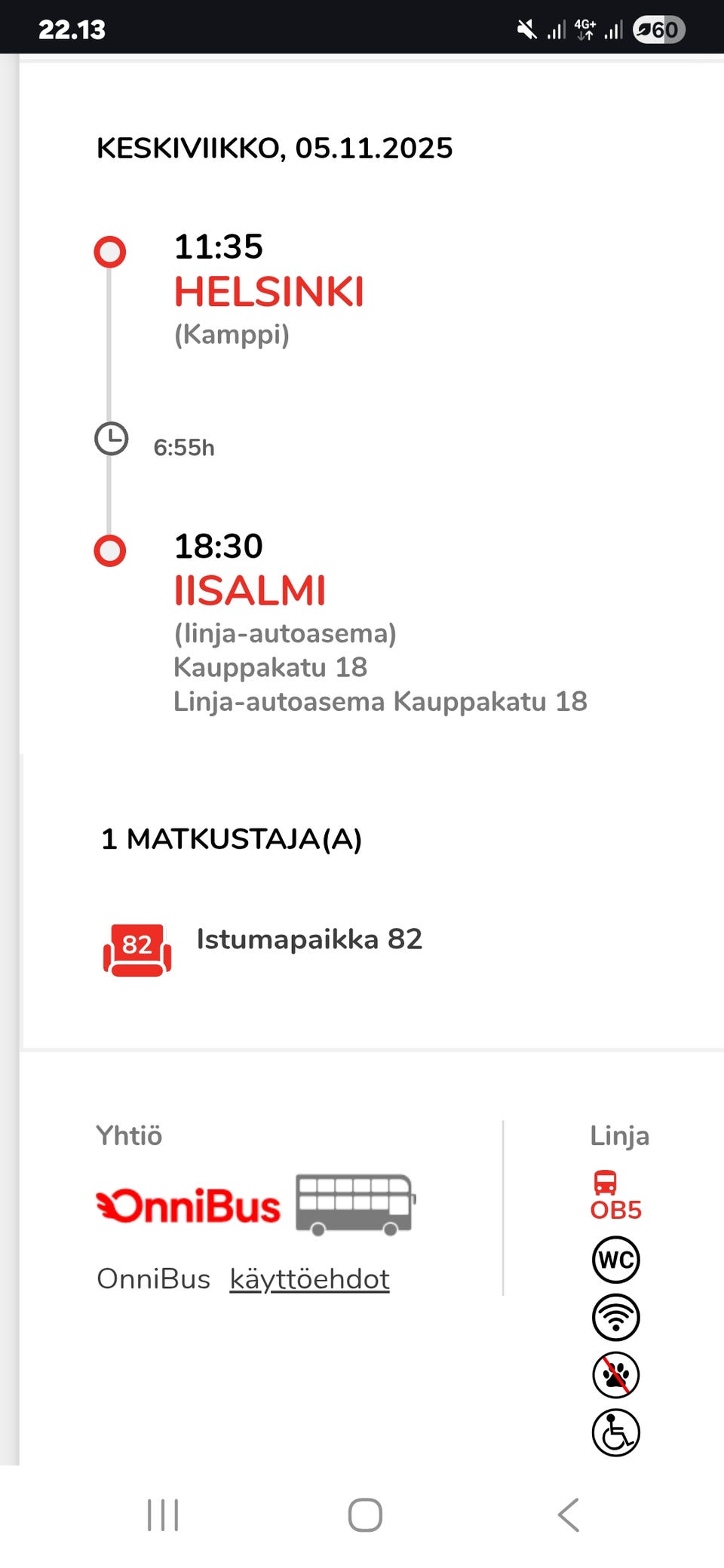
Task: Click the double-decker bus illustration
Action: [x=354, y=1204]
